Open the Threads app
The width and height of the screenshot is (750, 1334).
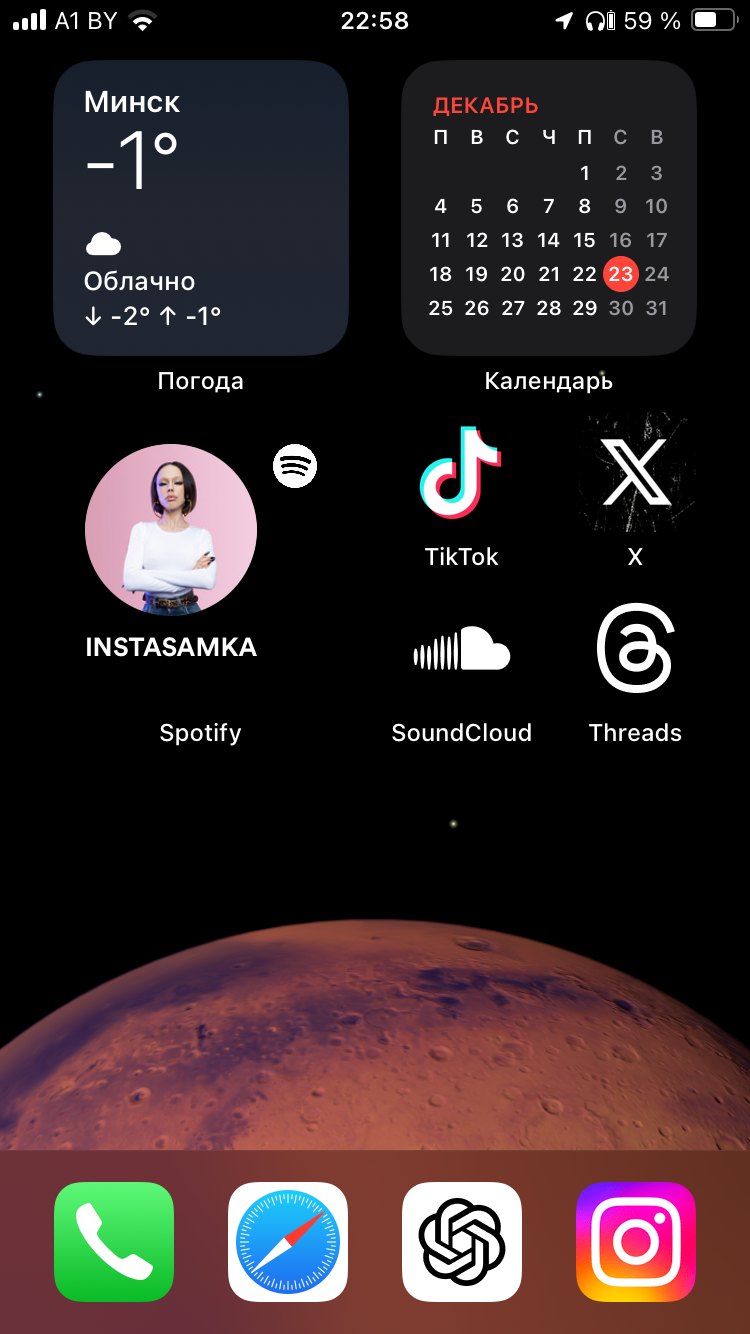pos(635,650)
